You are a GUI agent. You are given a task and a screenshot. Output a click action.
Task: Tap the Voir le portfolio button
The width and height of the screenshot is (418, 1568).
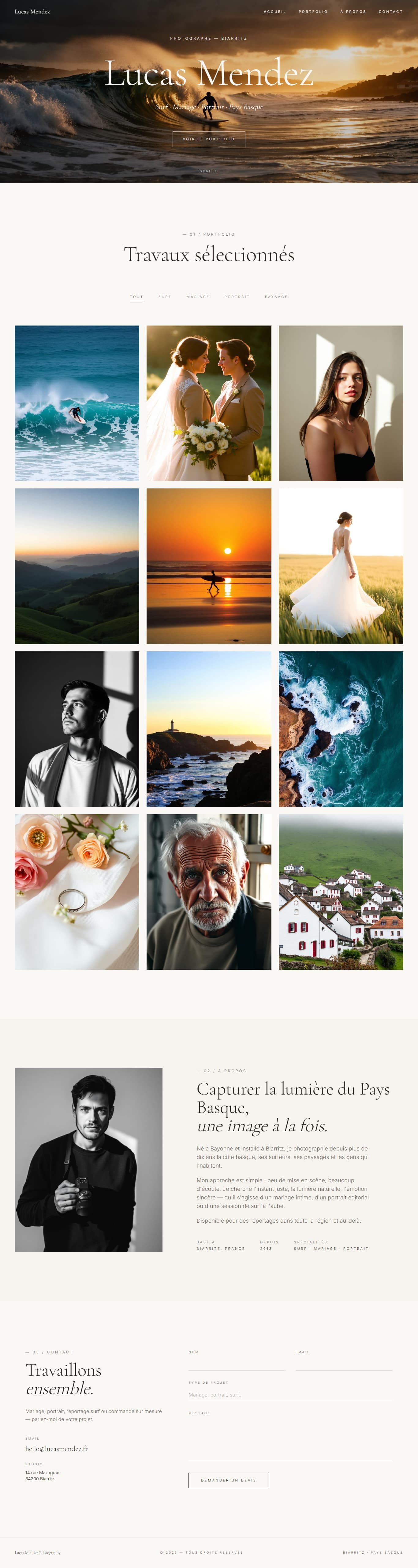coord(208,139)
